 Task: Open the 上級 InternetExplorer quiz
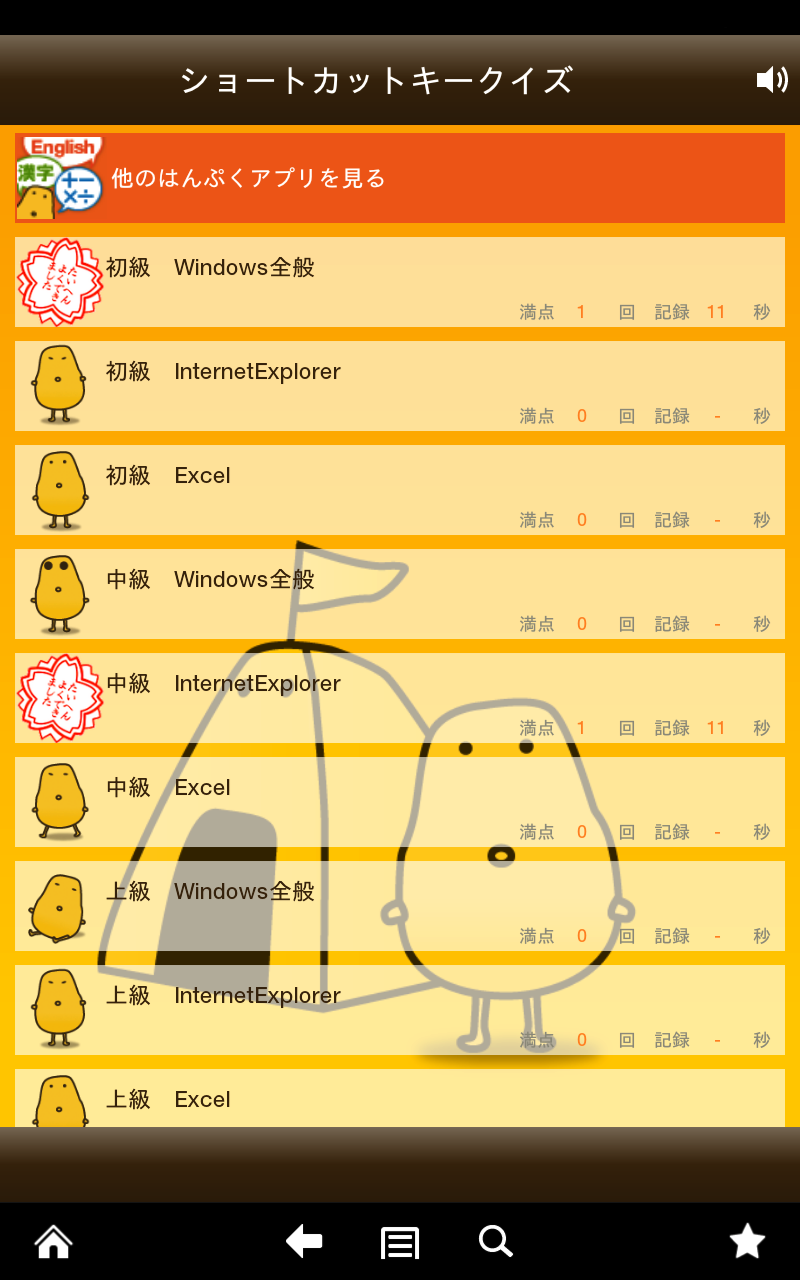(x=400, y=1010)
